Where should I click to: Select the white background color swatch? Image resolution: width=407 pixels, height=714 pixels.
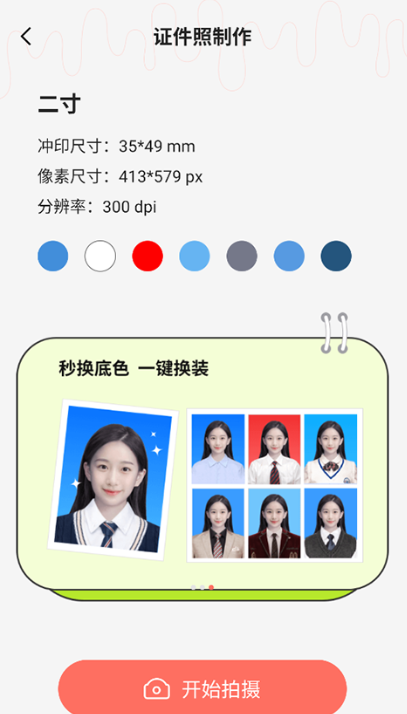point(100,256)
